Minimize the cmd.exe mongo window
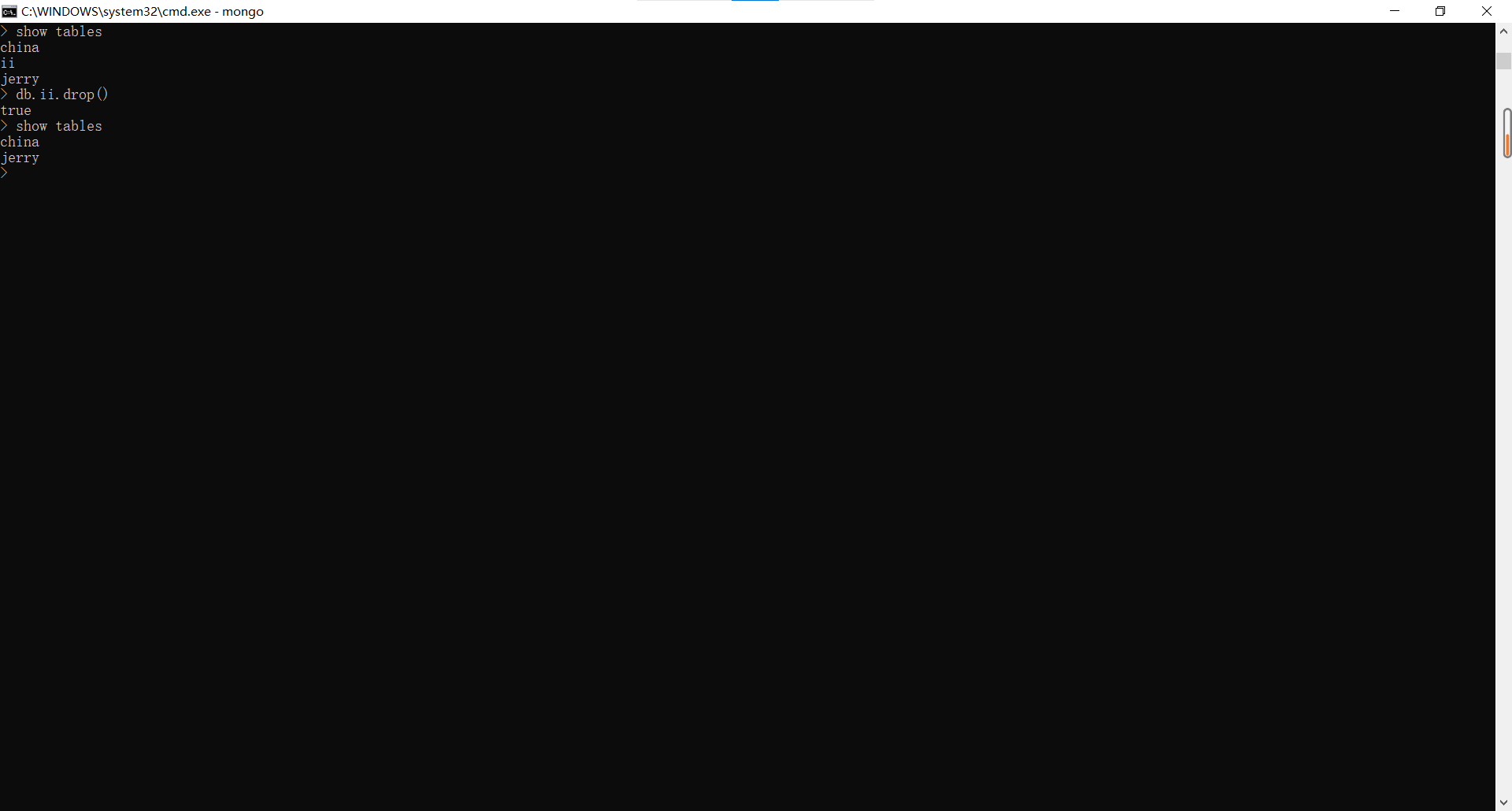This screenshot has width=1512, height=811. click(x=1395, y=11)
